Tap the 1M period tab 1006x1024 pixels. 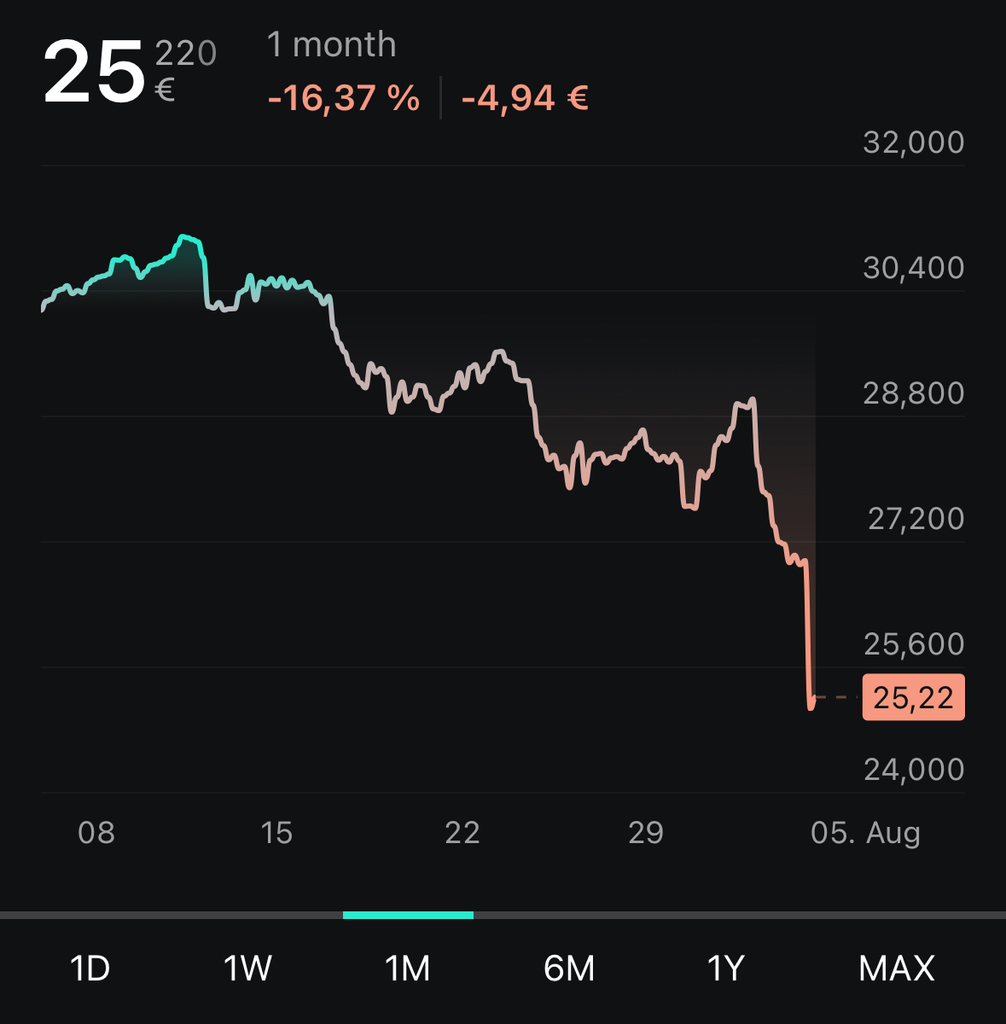(x=408, y=968)
